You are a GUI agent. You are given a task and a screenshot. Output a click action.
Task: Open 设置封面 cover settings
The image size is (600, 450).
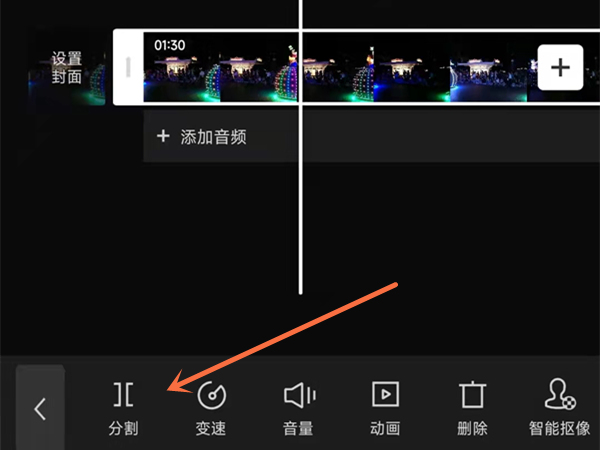(66, 68)
